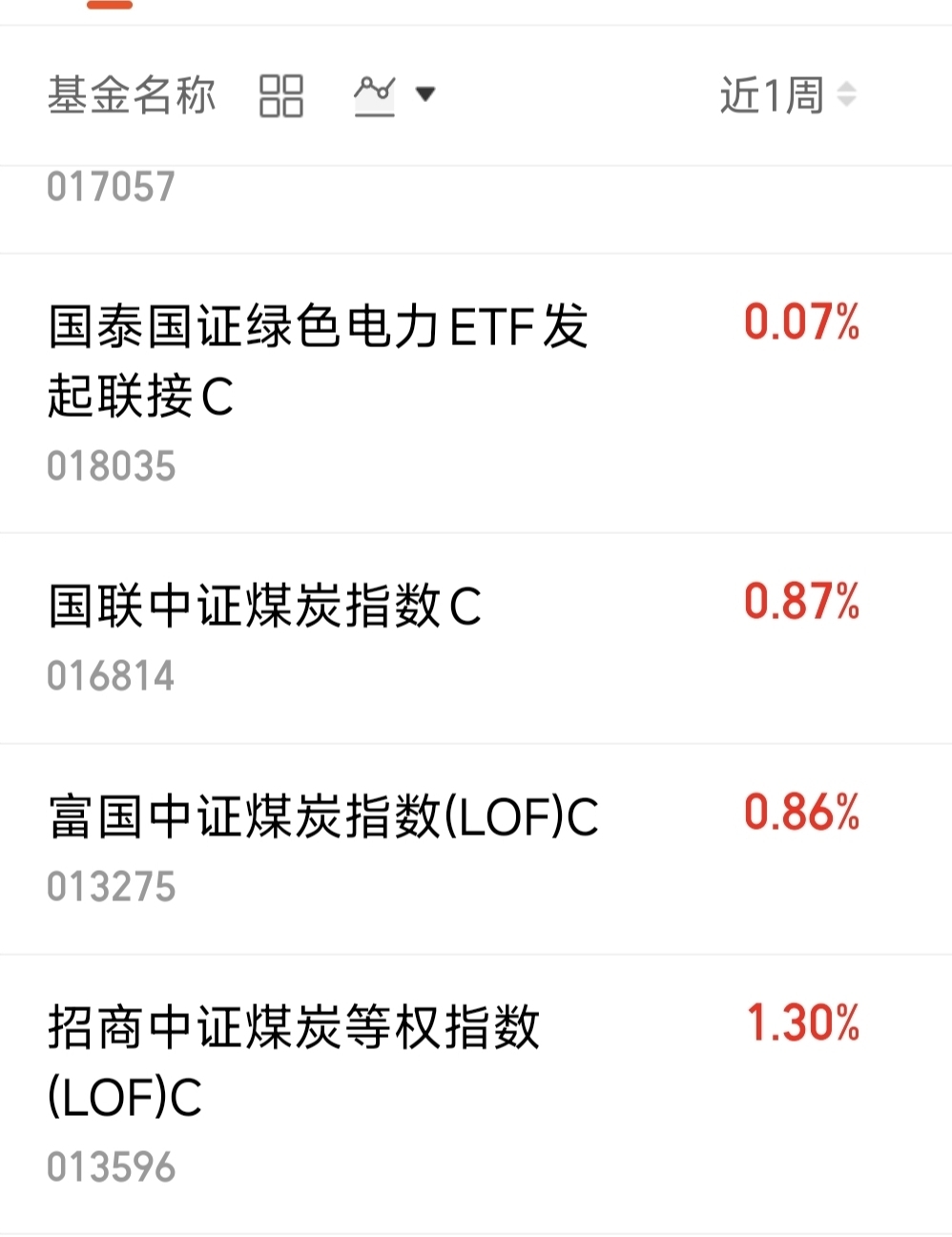The image size is (952, 1237).
Task: Sort funds by 近1周 return
Action: coord(788,95)
